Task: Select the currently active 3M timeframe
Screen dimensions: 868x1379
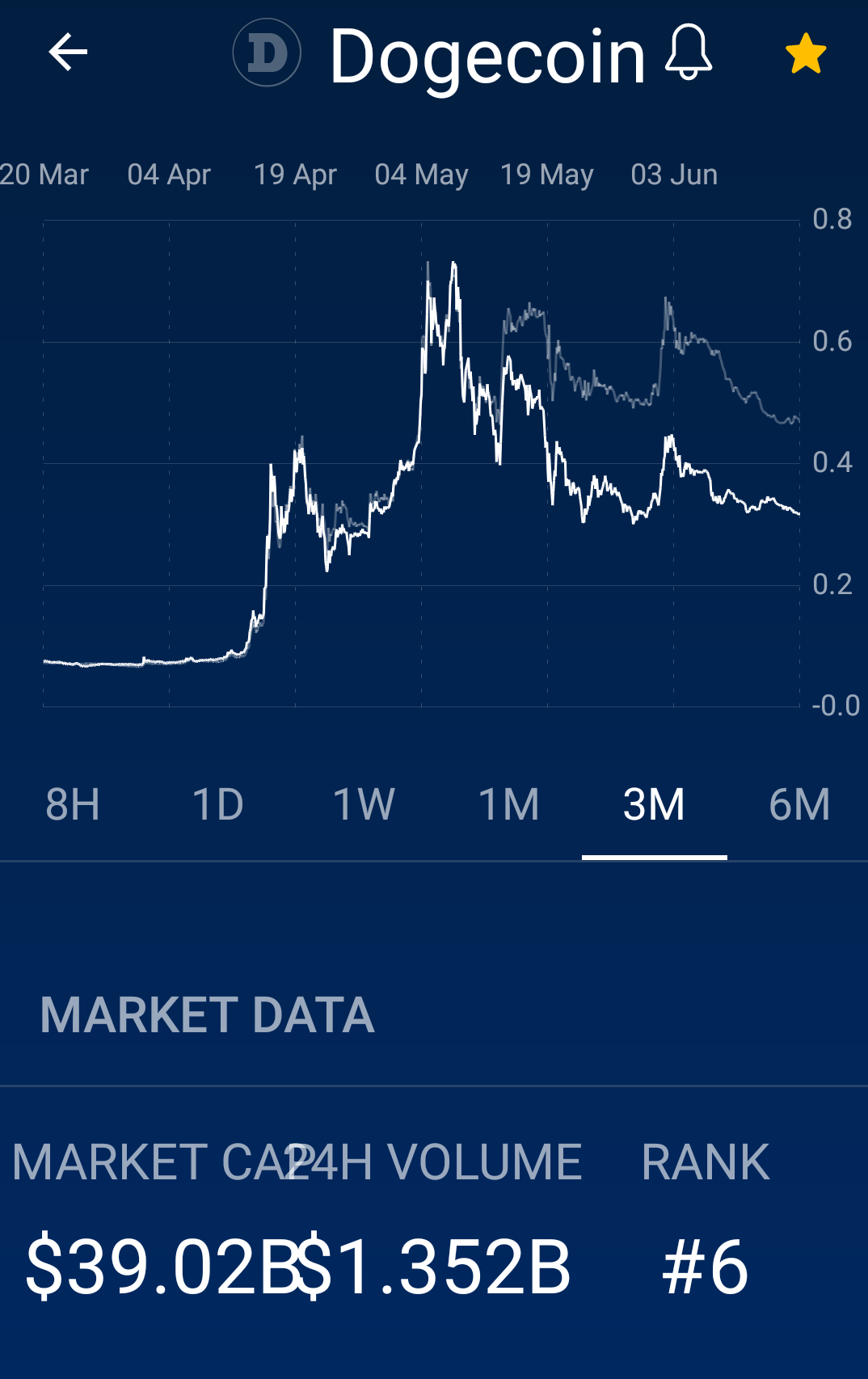Action: [x=655, y=803]
